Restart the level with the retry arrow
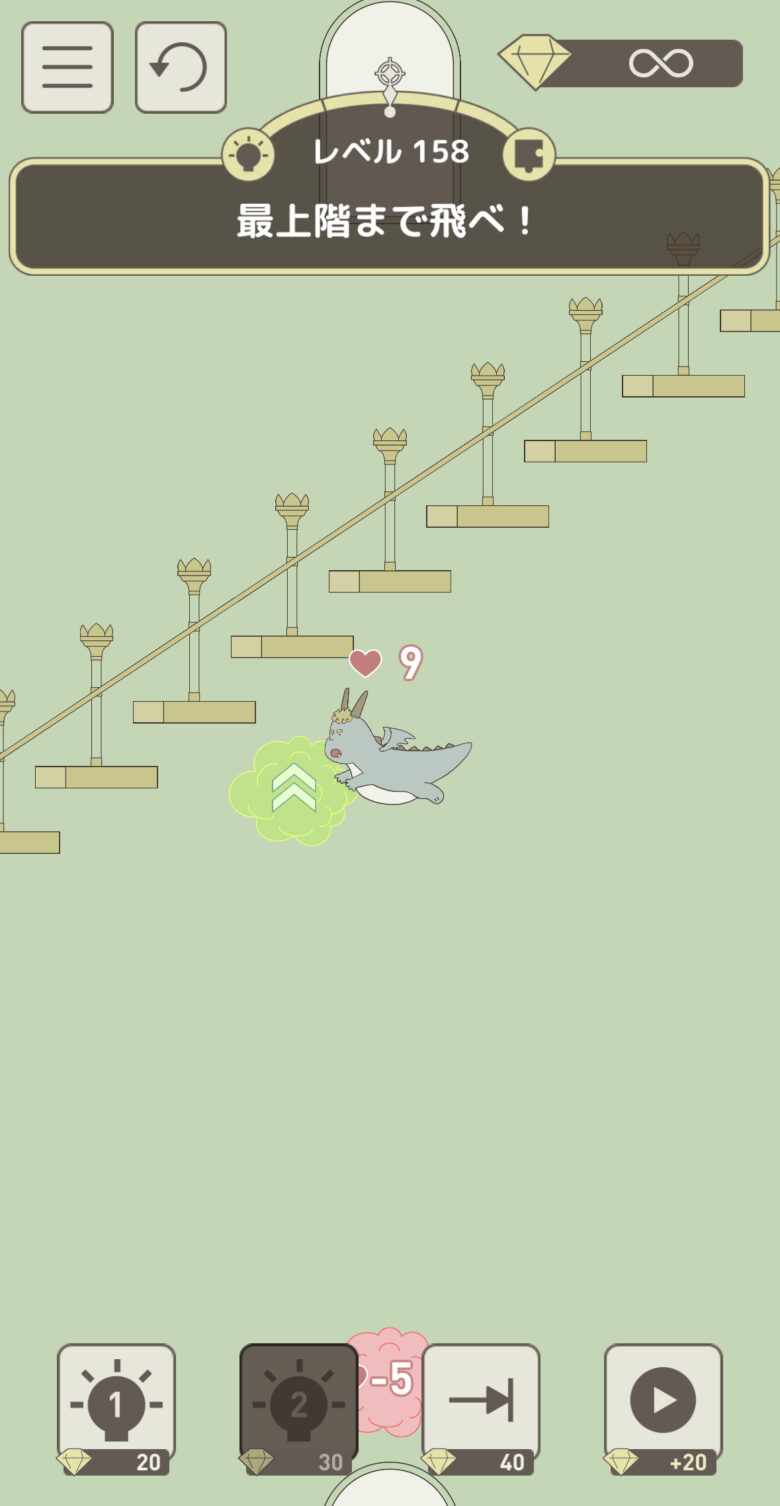Image resolution: width=780 pixels, height=1506 pixels. [180, 67]
